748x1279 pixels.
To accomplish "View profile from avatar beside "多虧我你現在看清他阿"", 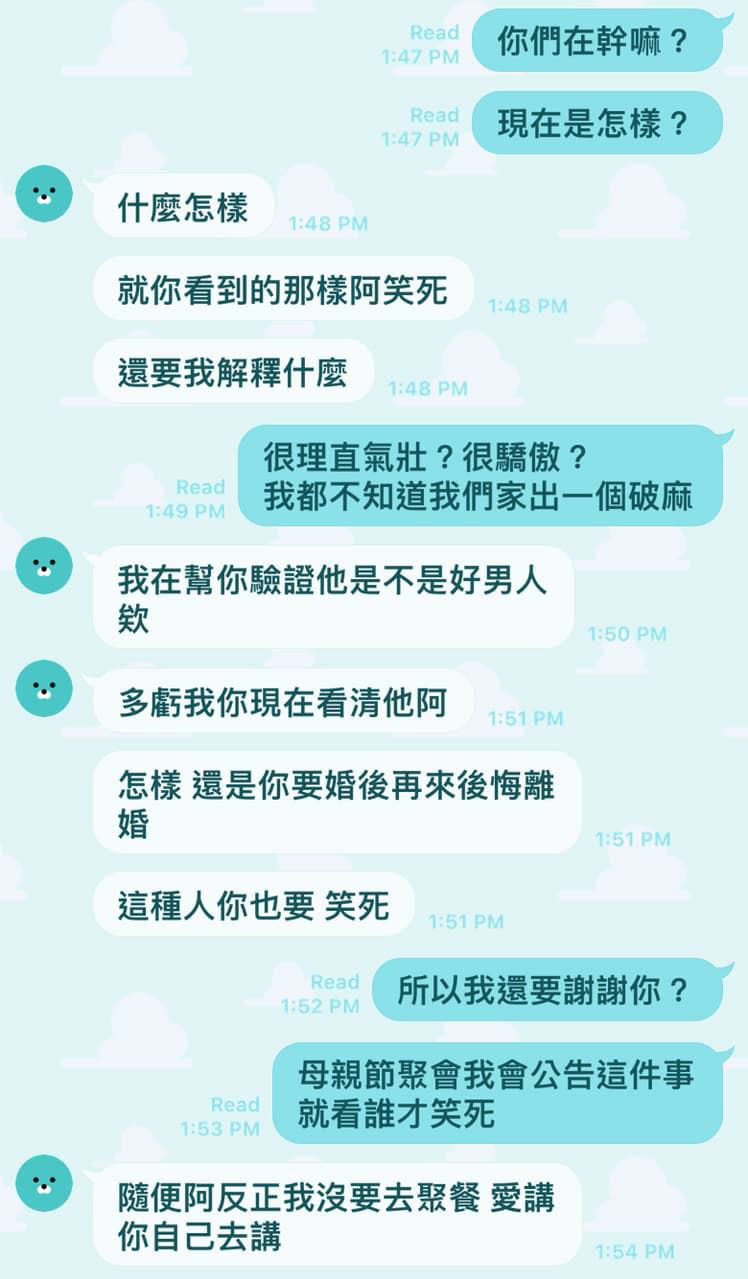I will (x=44, y=689).
